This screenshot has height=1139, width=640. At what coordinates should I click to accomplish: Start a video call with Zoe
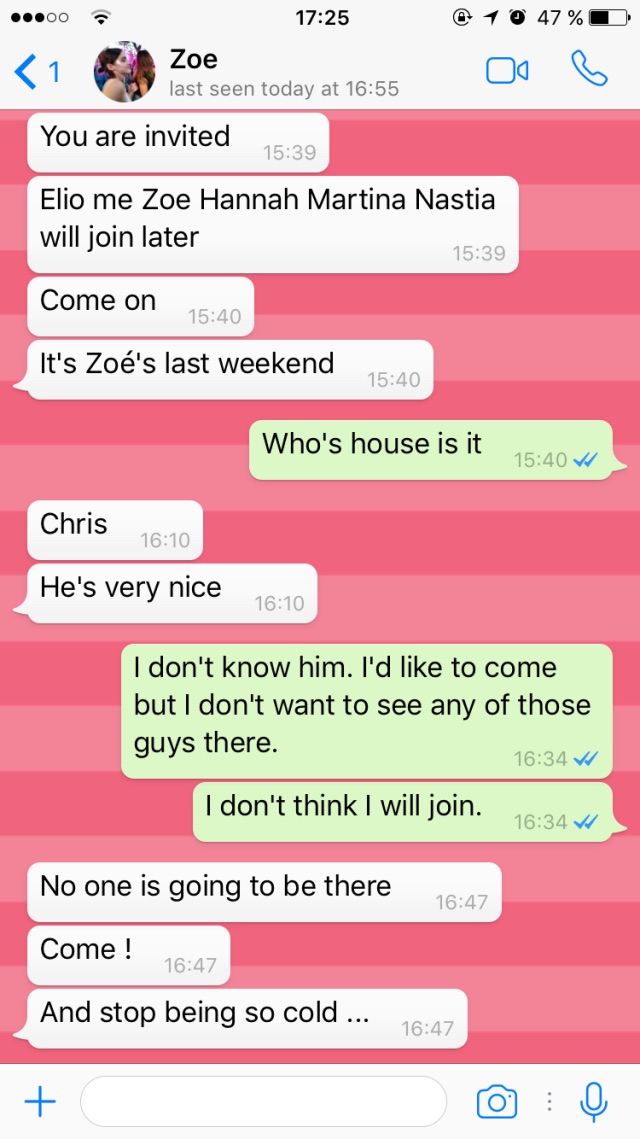[507, 71]
